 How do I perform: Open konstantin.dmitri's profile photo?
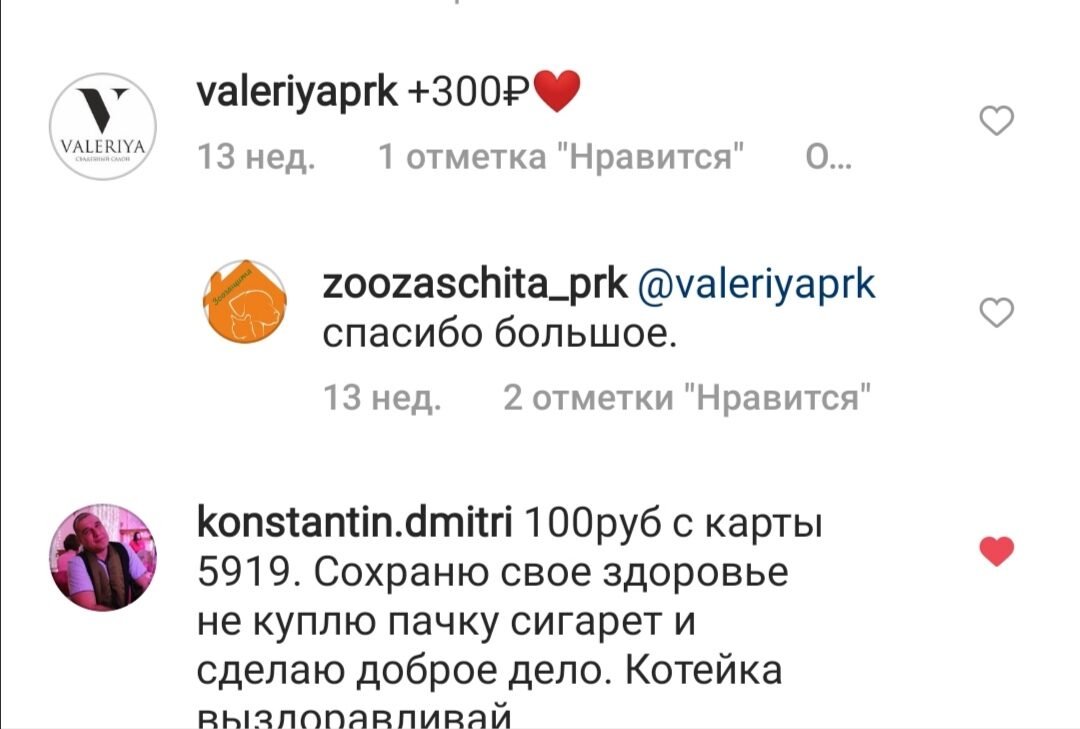coord(102,557)
